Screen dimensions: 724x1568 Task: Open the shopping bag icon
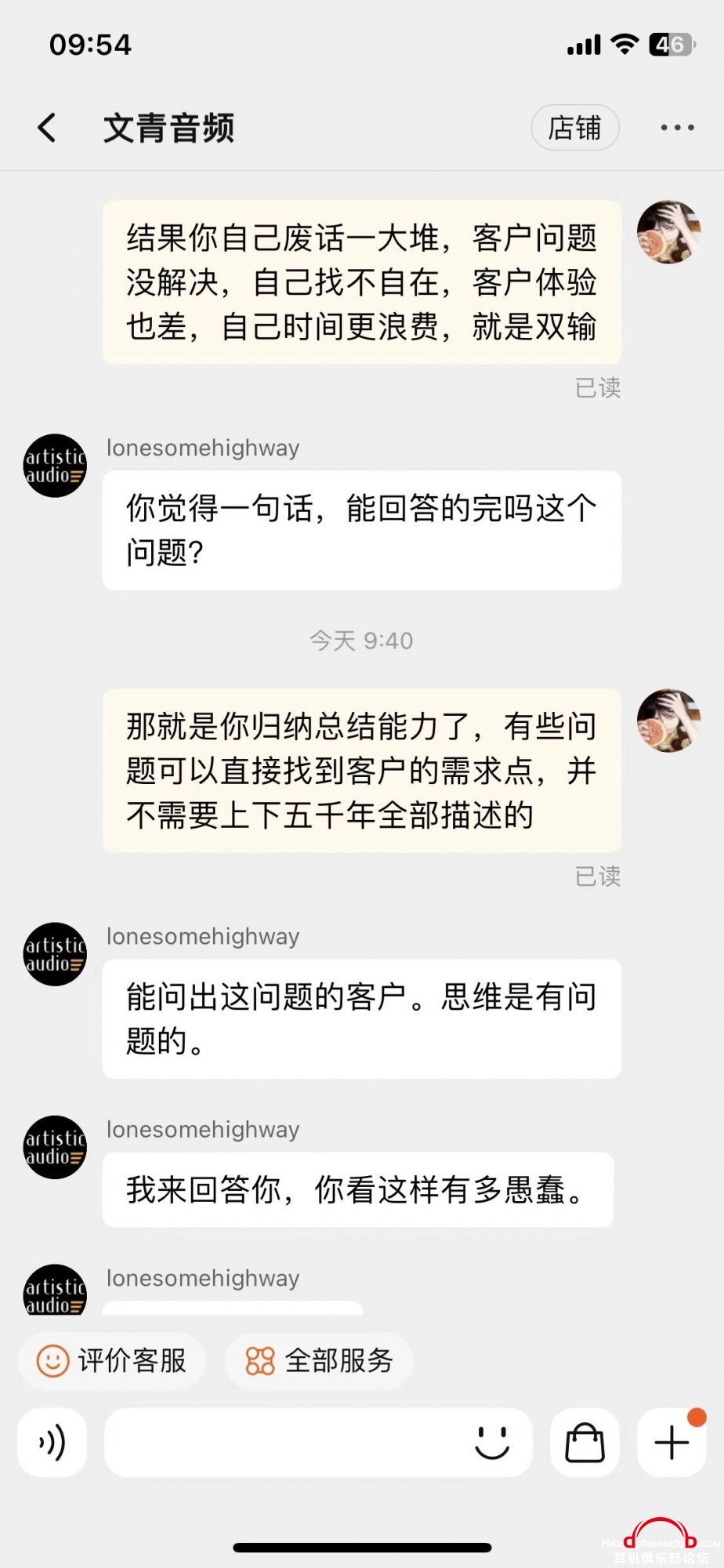(x=585, y=1443)
